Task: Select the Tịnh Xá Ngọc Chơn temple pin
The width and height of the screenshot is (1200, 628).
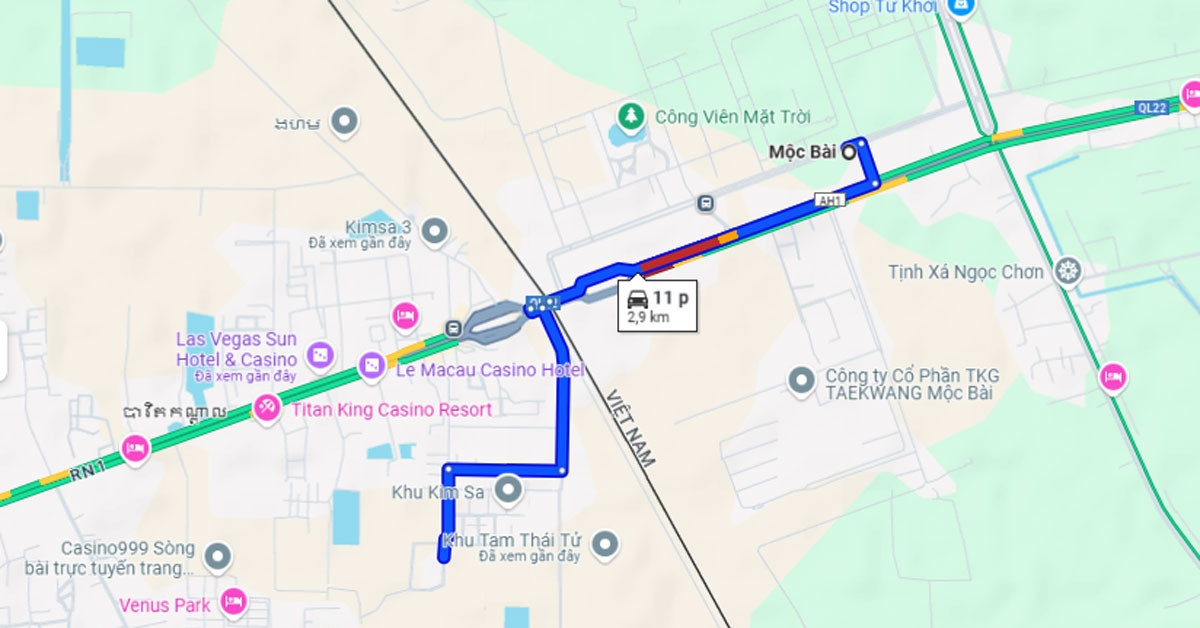Action: pyautogui.click(x=1069, y=271)
